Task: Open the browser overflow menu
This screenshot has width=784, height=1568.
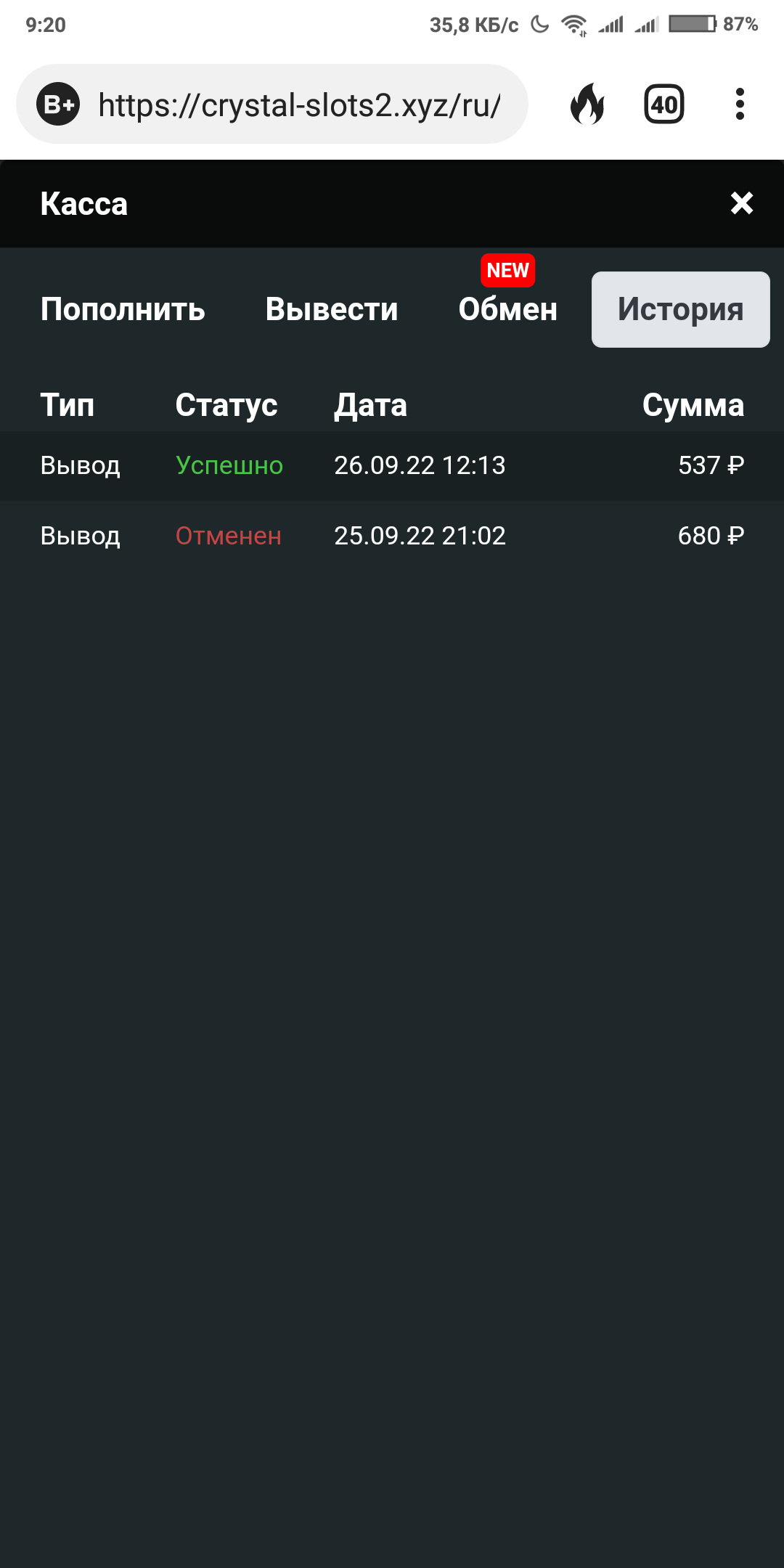Action: (x=740, y=105)
